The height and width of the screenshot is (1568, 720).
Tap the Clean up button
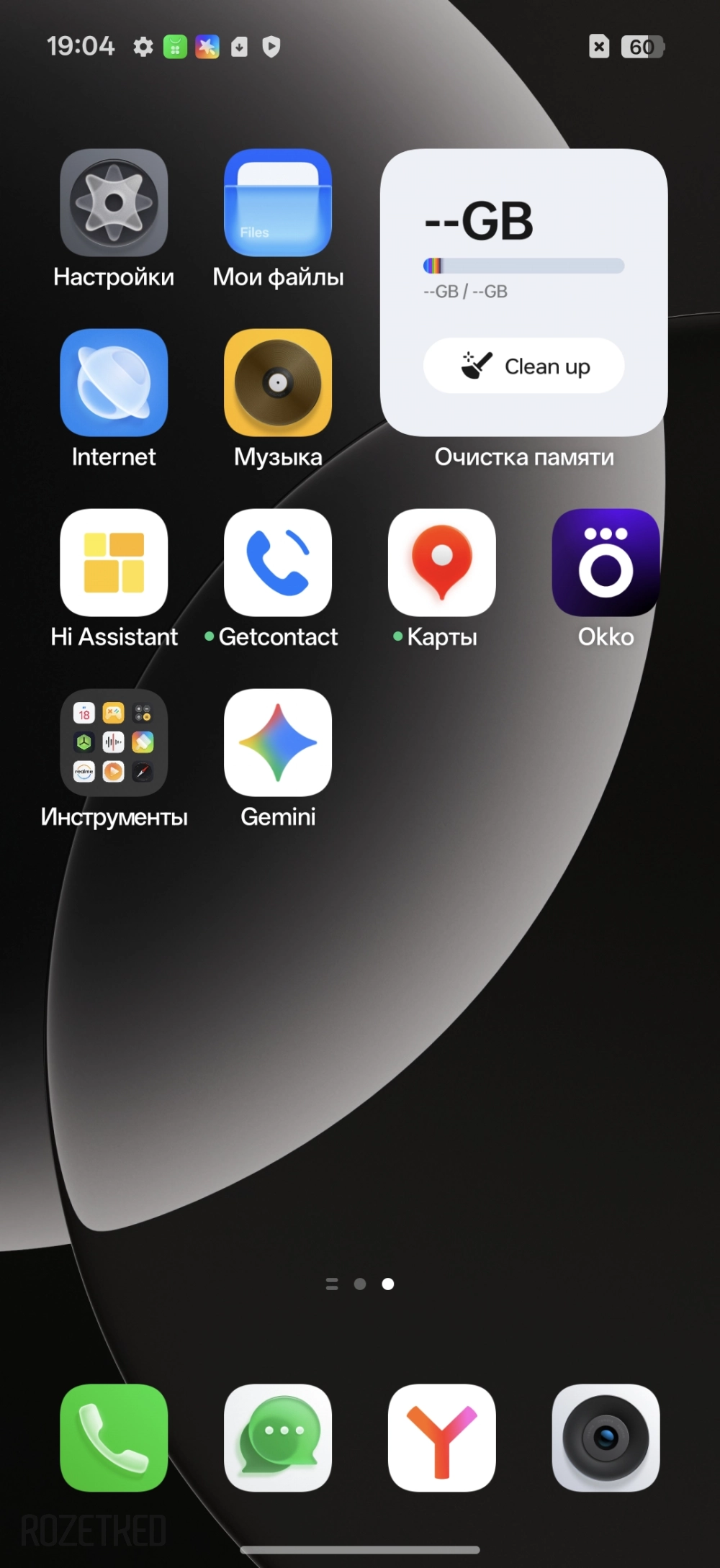523,366
